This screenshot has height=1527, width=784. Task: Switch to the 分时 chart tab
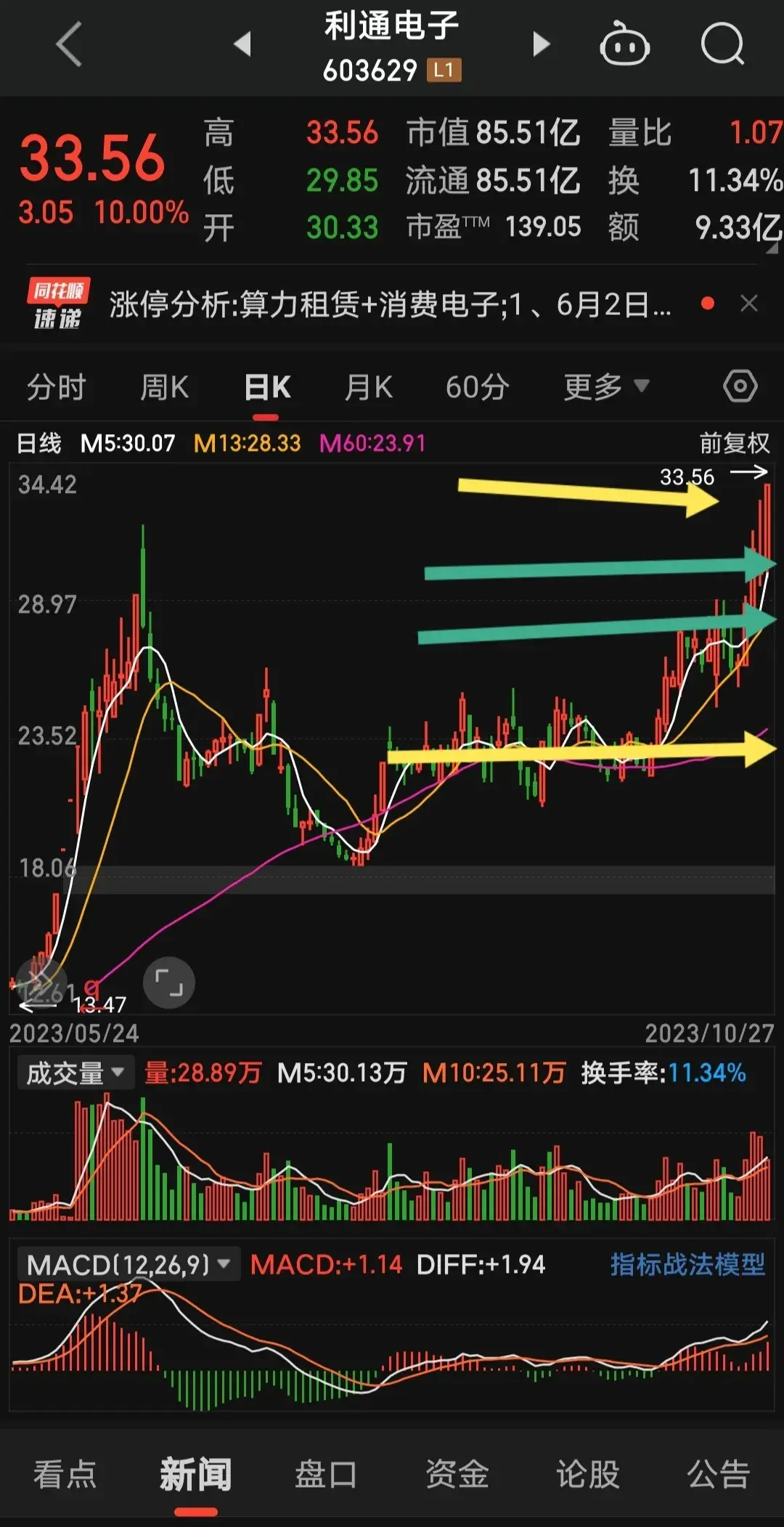coord(56,387)
